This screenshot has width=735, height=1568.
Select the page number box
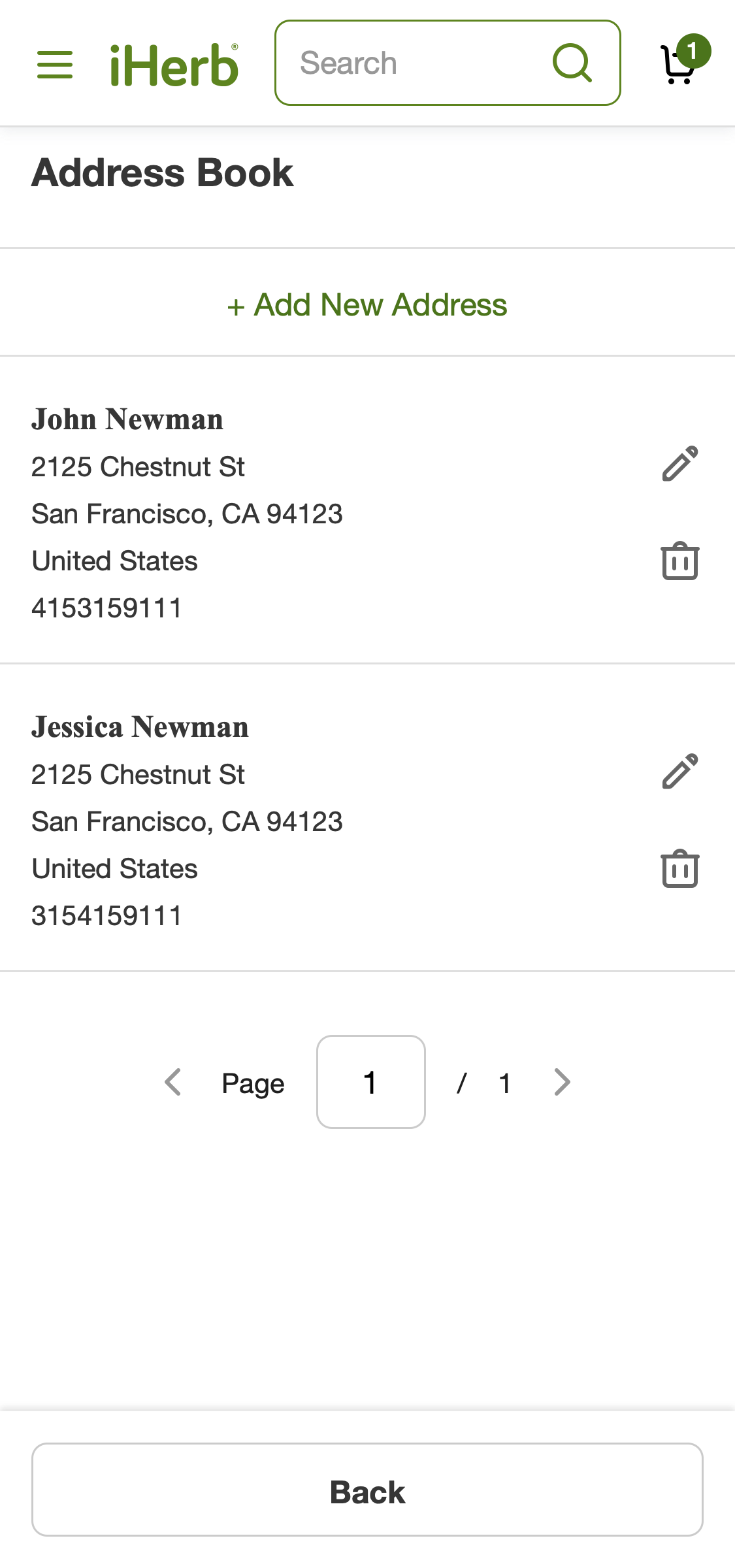370,1081
